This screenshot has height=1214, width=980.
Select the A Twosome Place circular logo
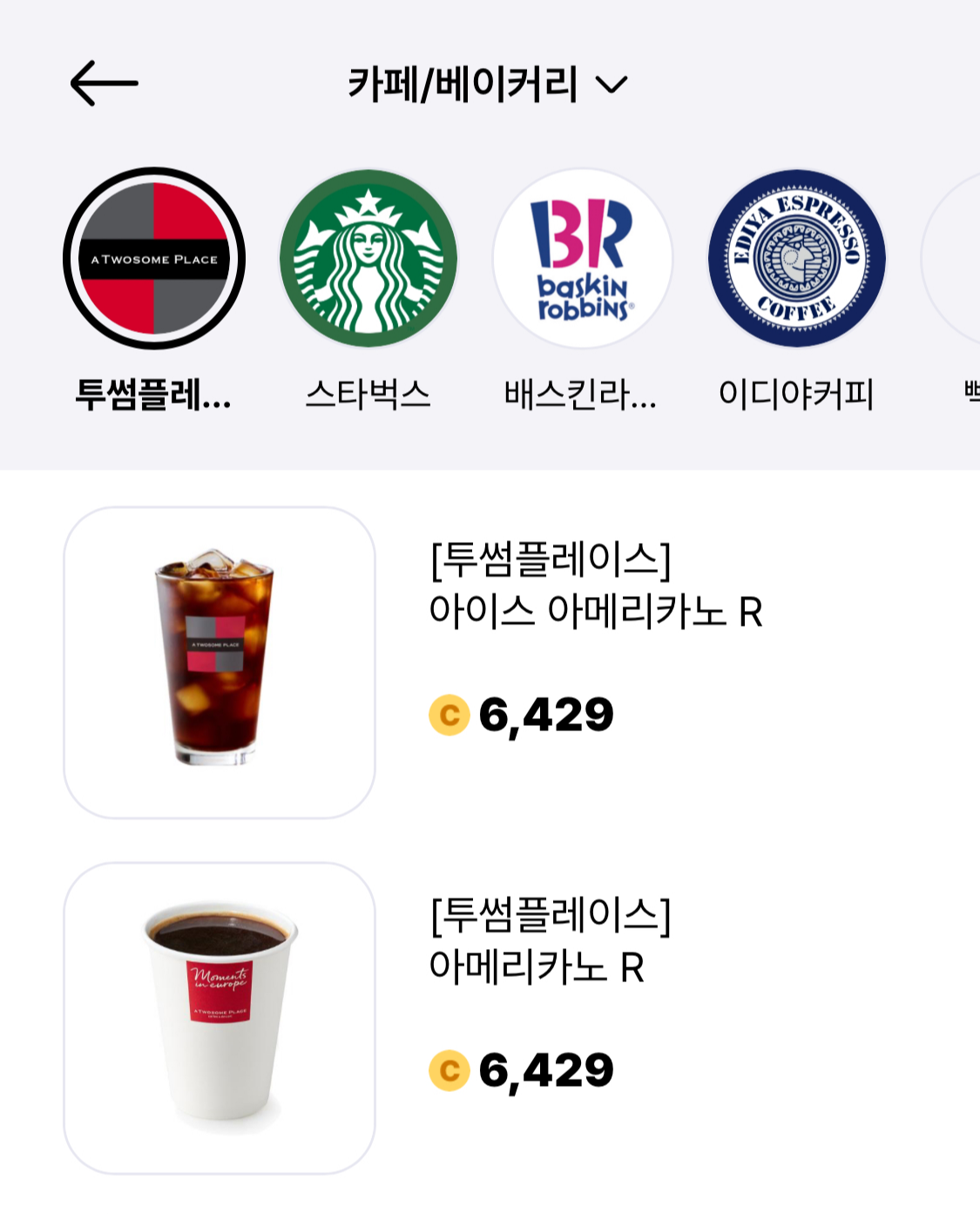tap(153, 255)
